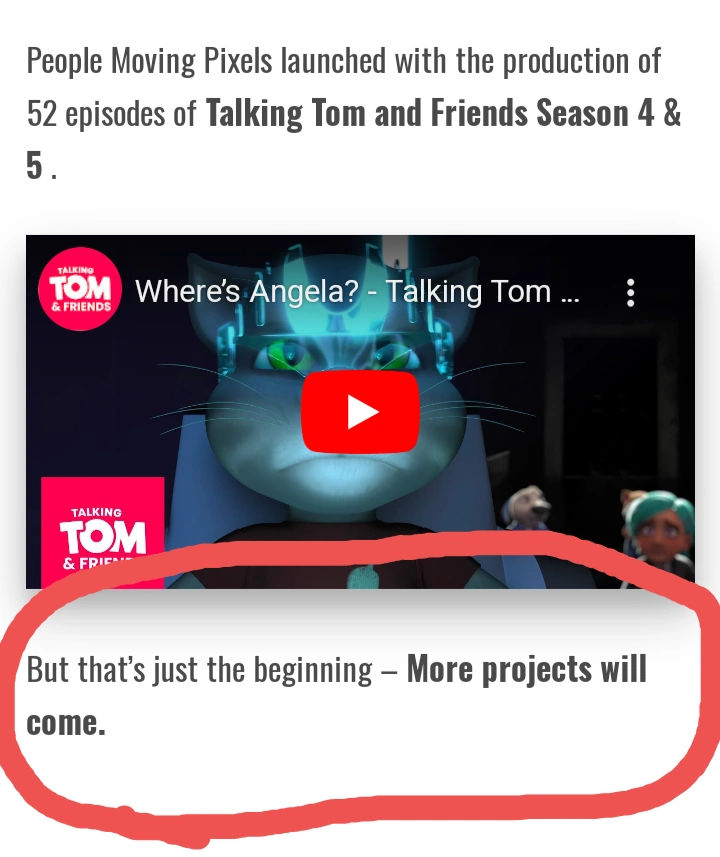Open the video titled Where's Angela?

click(x=357, y=291)
